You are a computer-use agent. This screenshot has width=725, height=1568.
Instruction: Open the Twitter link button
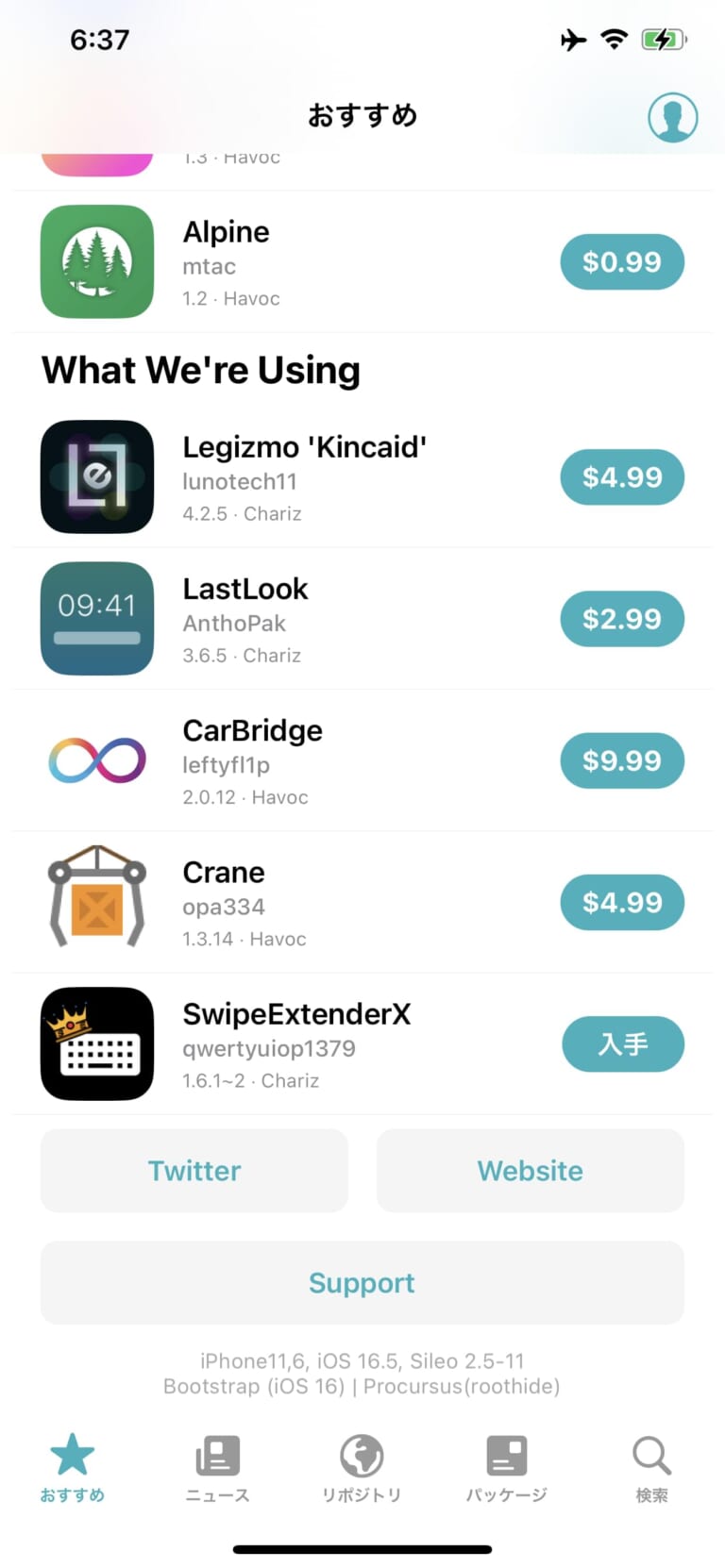194,1171
